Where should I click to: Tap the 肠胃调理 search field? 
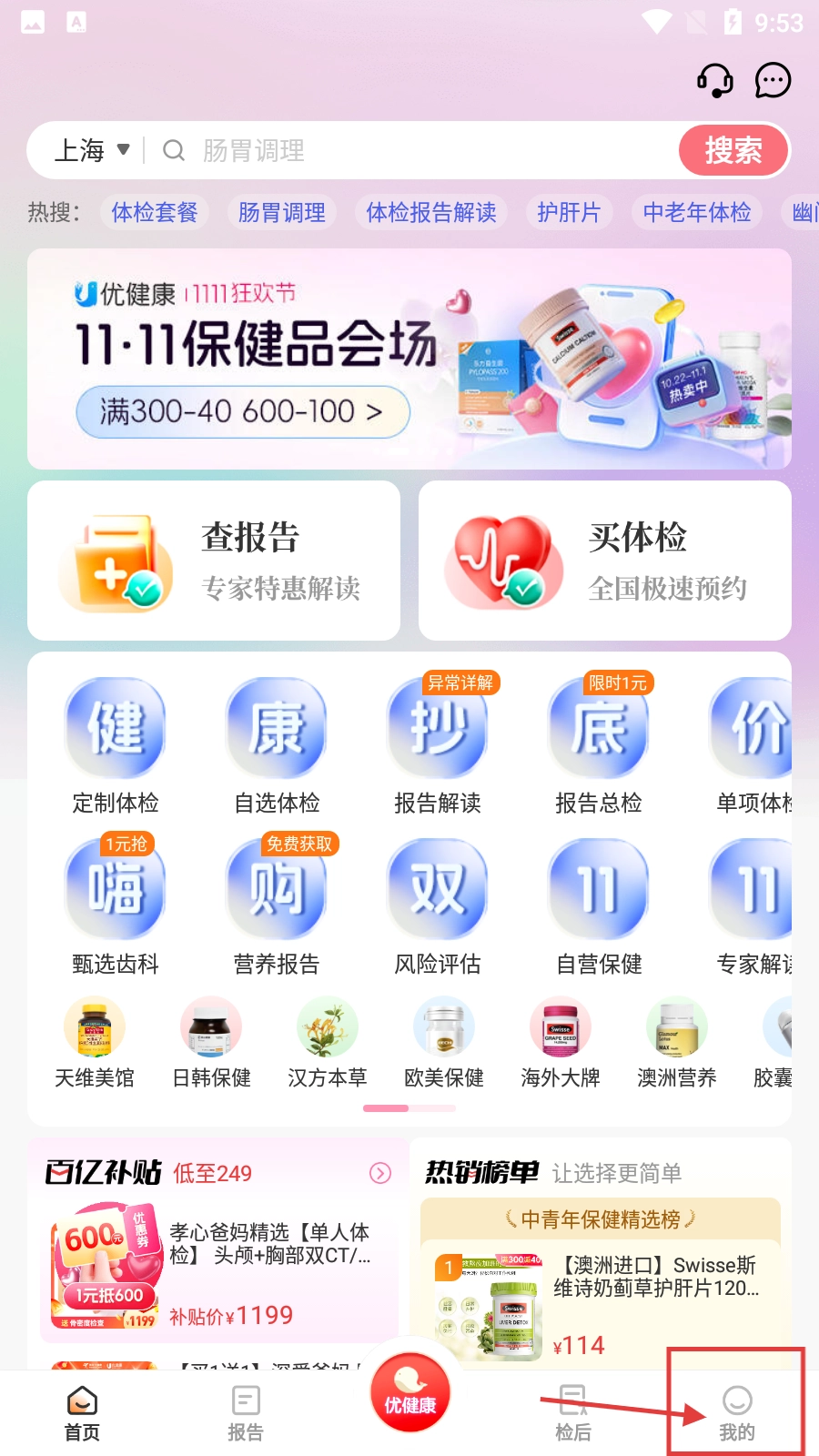click(409, 150)
